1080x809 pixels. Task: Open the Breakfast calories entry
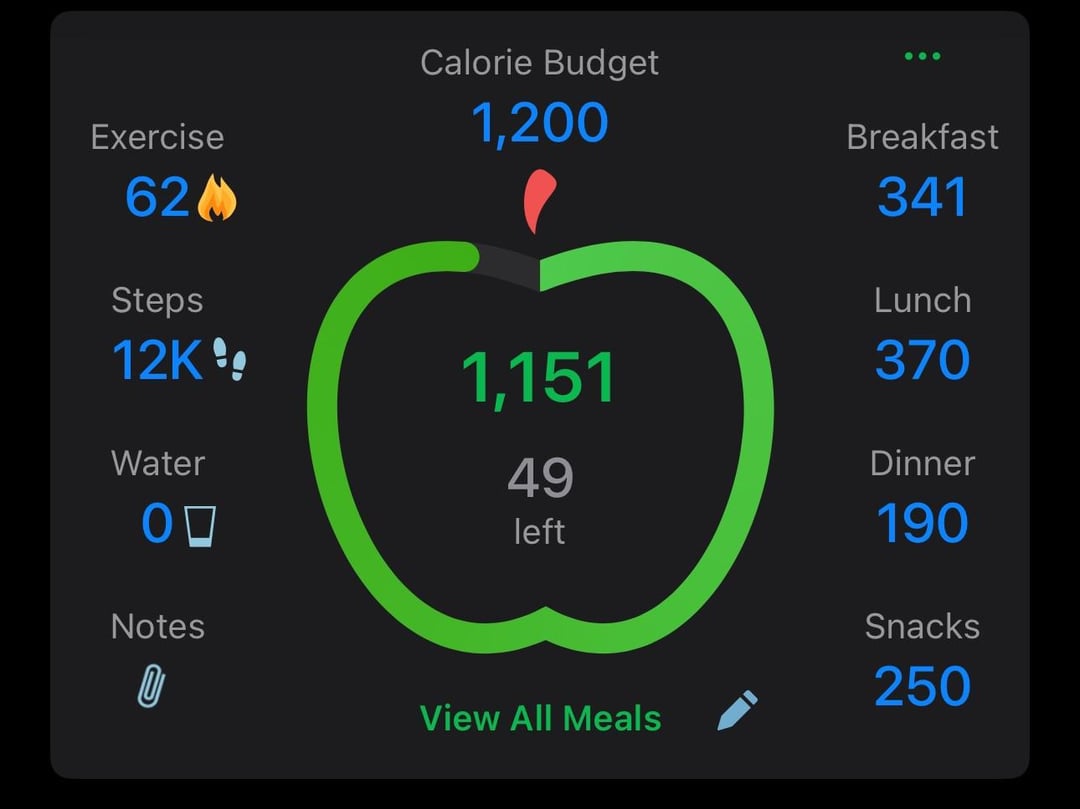(922, 197)
